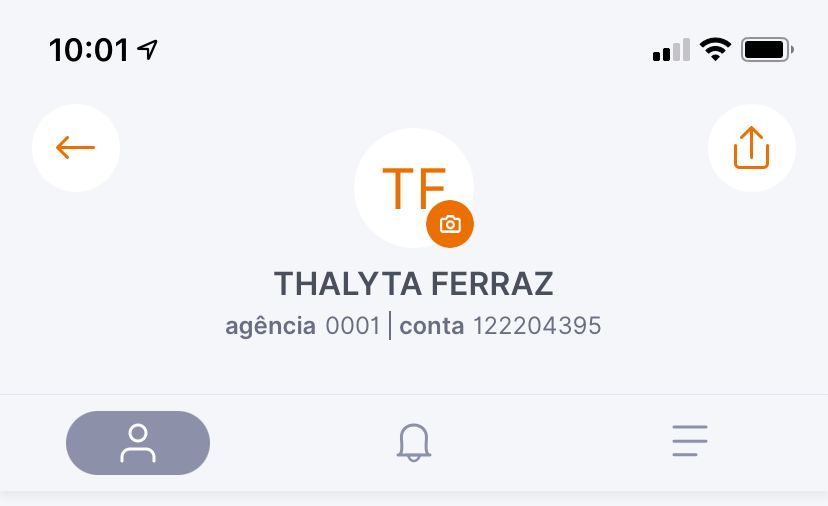Switch to the notifications bell tab
Screen dimensions: 828x506
[x=413, y=441]
